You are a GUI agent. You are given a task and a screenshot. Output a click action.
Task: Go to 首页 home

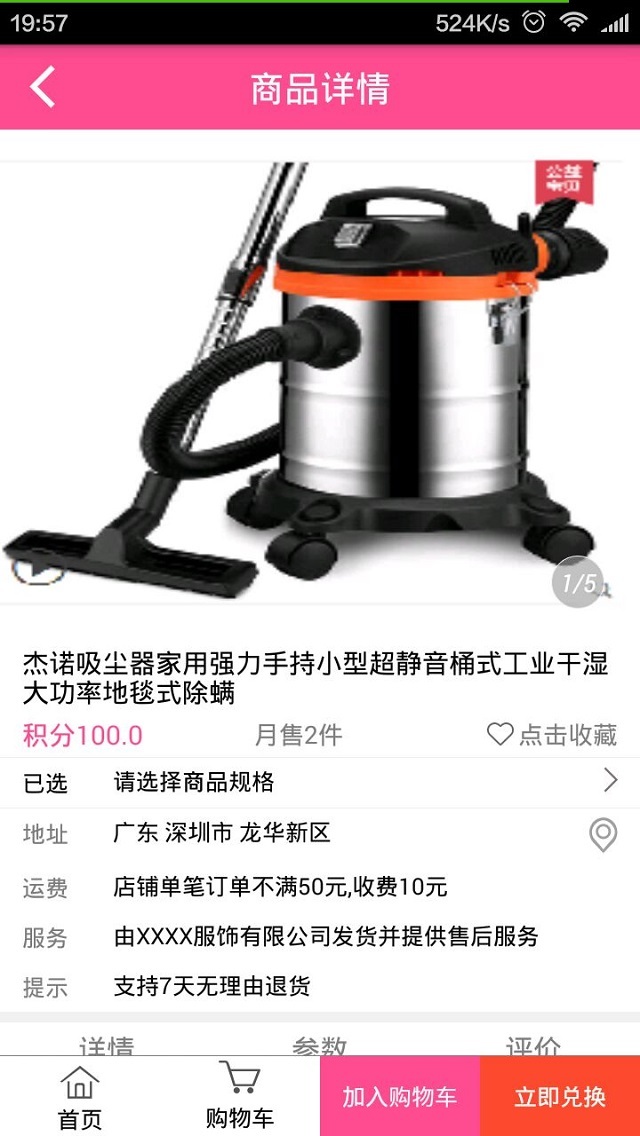tap(80, 1096)
